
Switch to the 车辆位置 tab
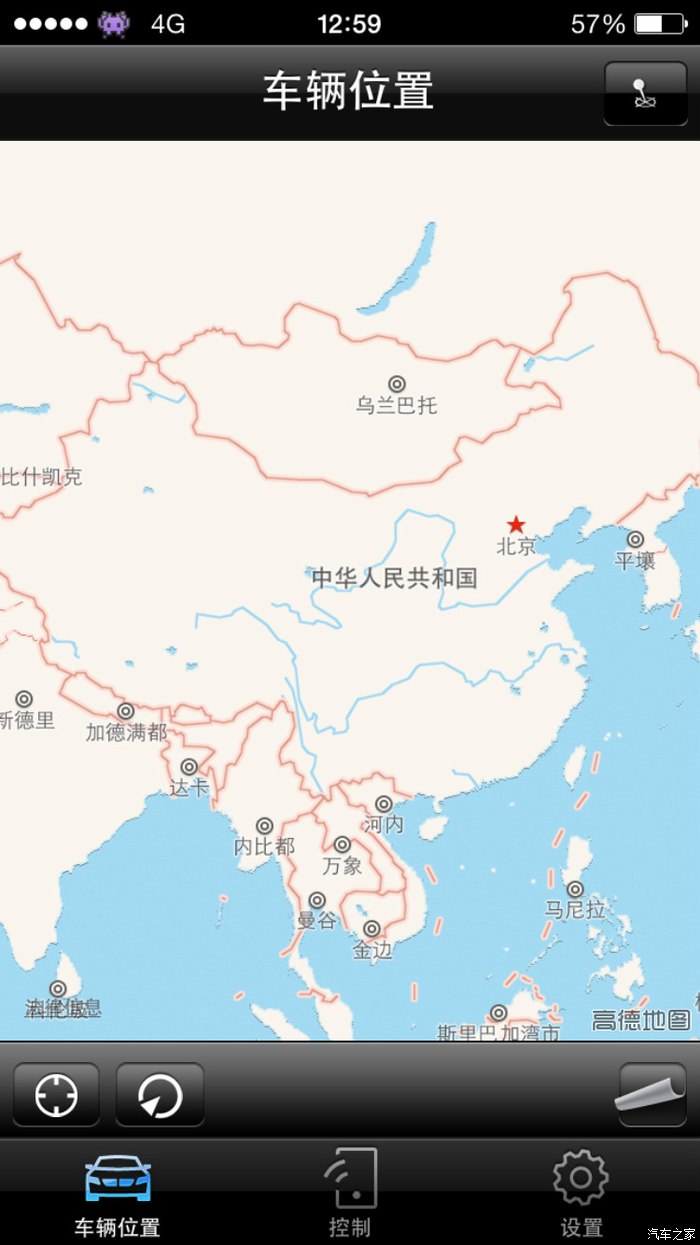click(118, 1193)
